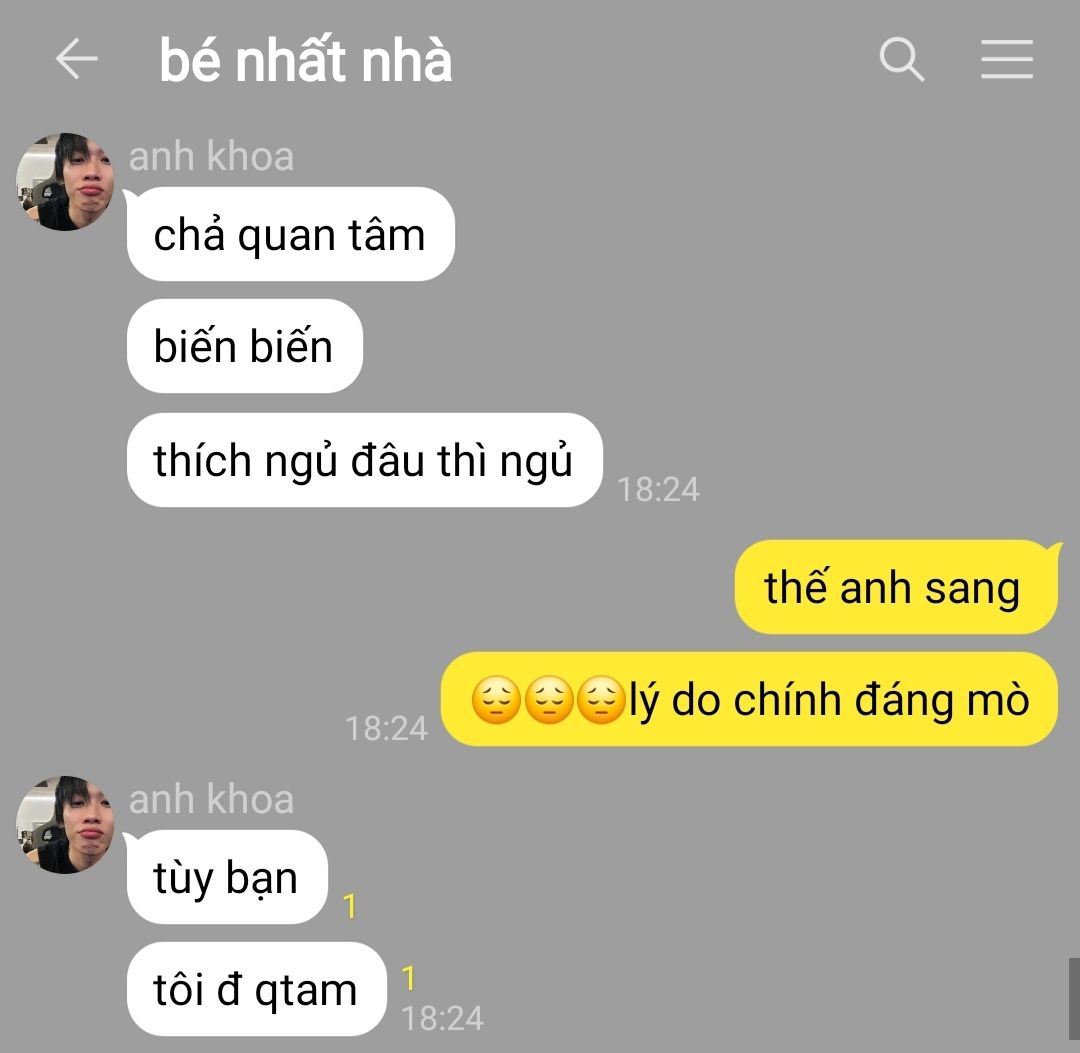Go back from the bé nhất nhà chat

76,60
